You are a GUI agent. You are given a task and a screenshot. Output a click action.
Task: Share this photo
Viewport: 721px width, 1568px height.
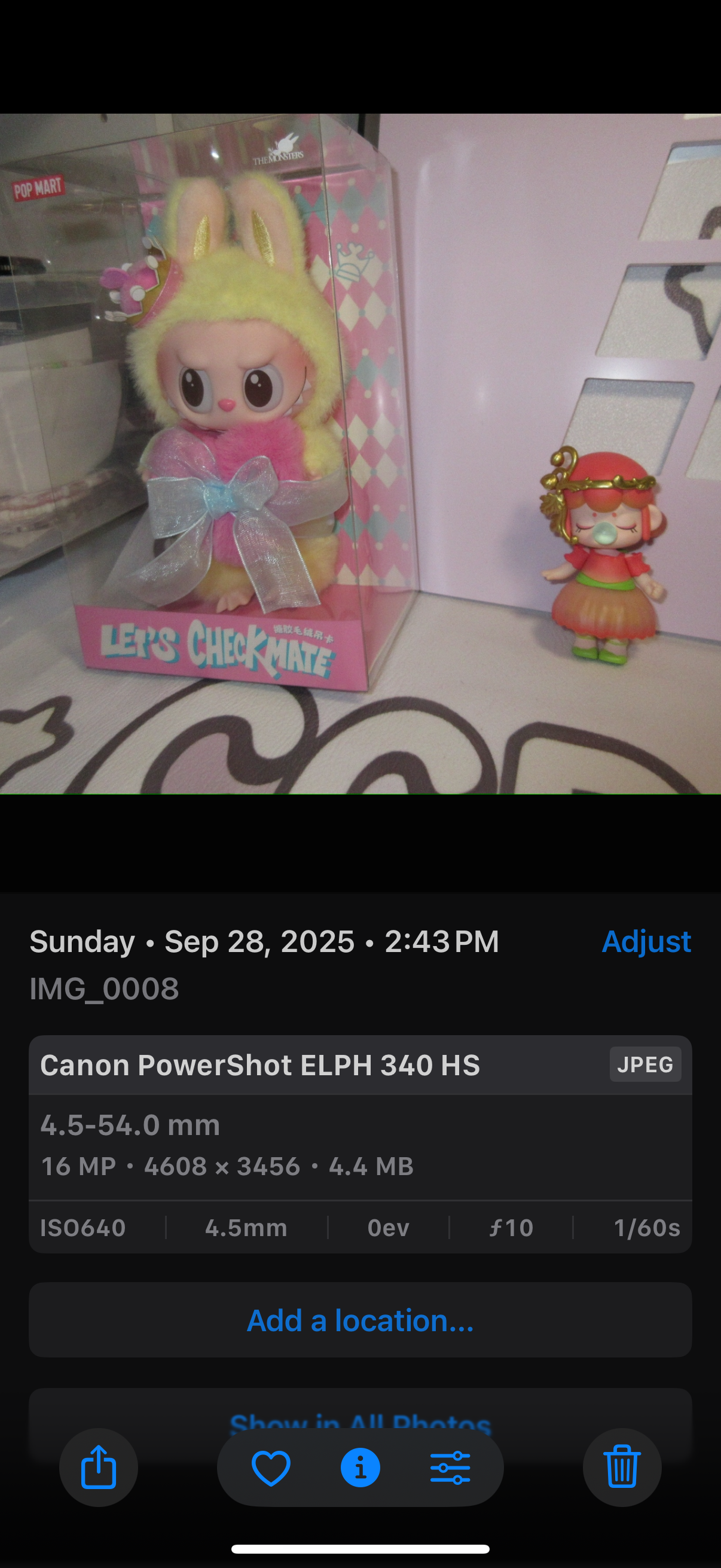tap(99, 1467)
